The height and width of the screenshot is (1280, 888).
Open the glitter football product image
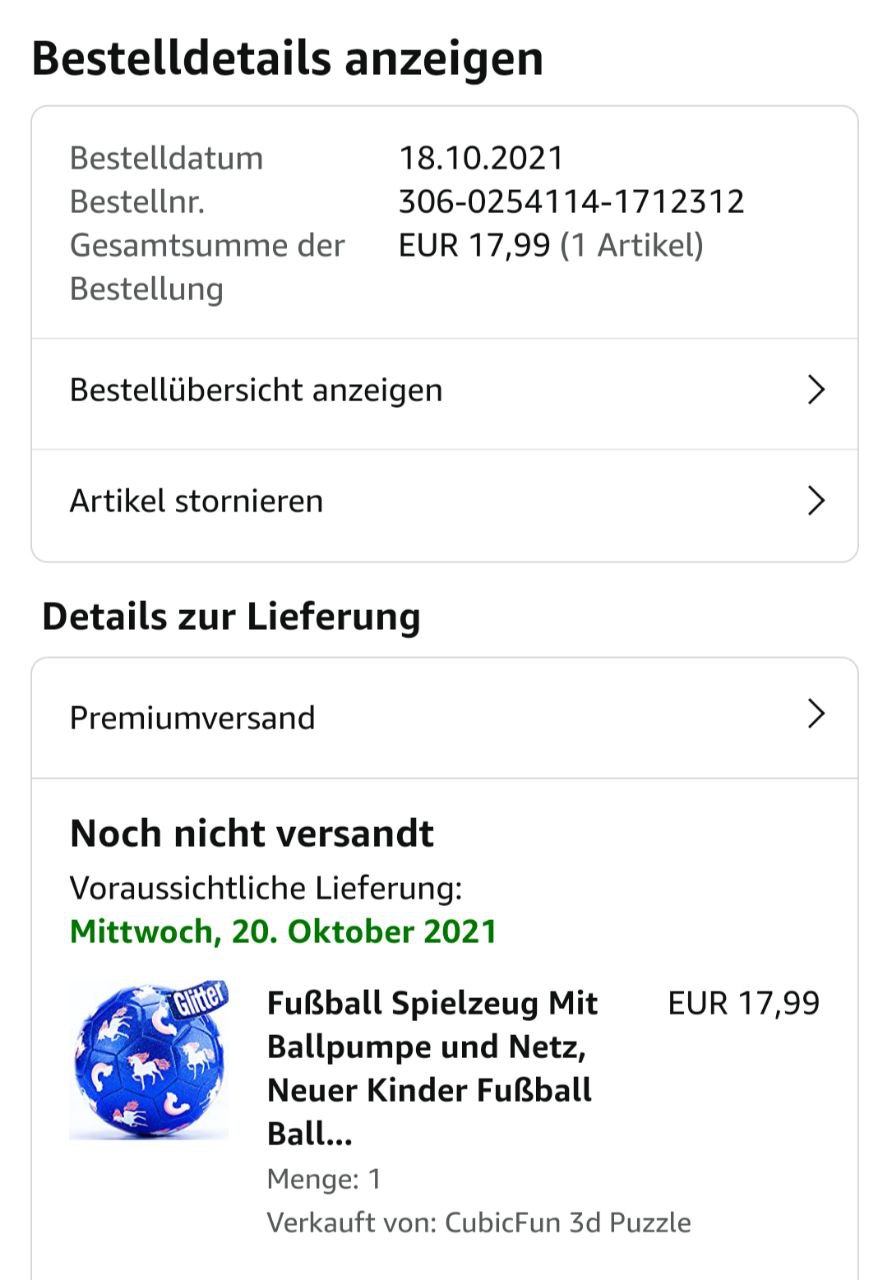(x=150, y=1060)
